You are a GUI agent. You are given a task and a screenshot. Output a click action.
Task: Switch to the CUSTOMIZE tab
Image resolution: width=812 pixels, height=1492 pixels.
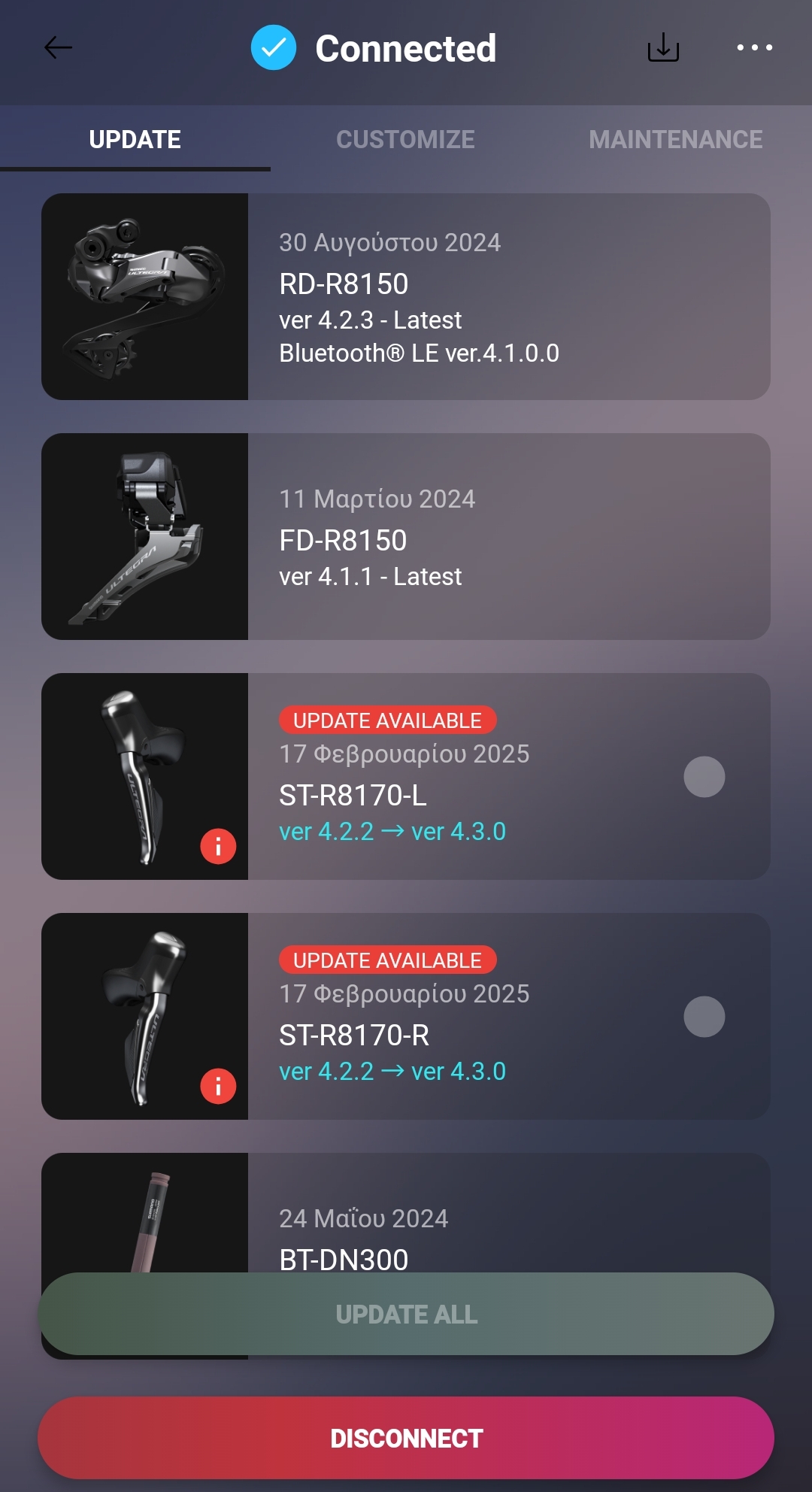pyautogui.click(x=405, y=139)
